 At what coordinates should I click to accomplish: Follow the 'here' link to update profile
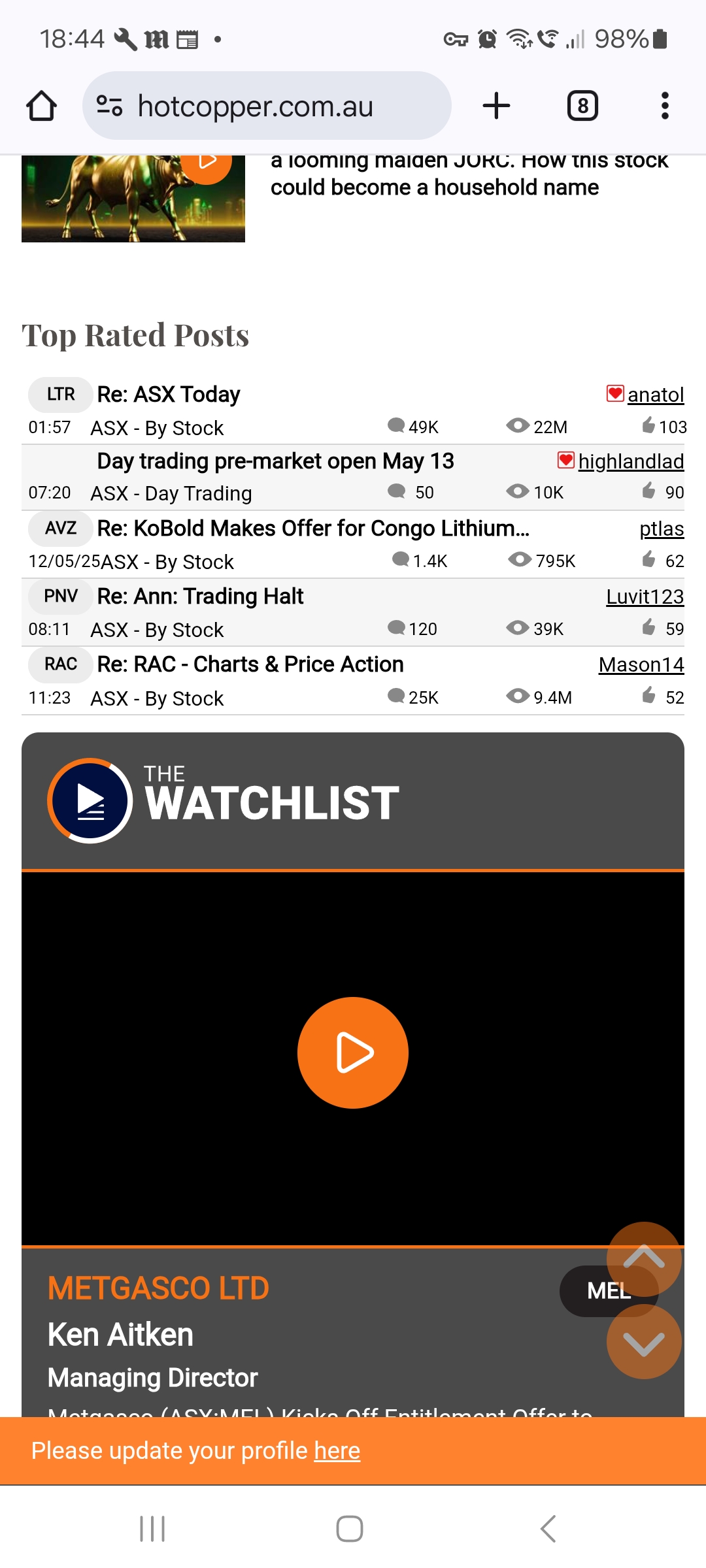pos(337,1450)
